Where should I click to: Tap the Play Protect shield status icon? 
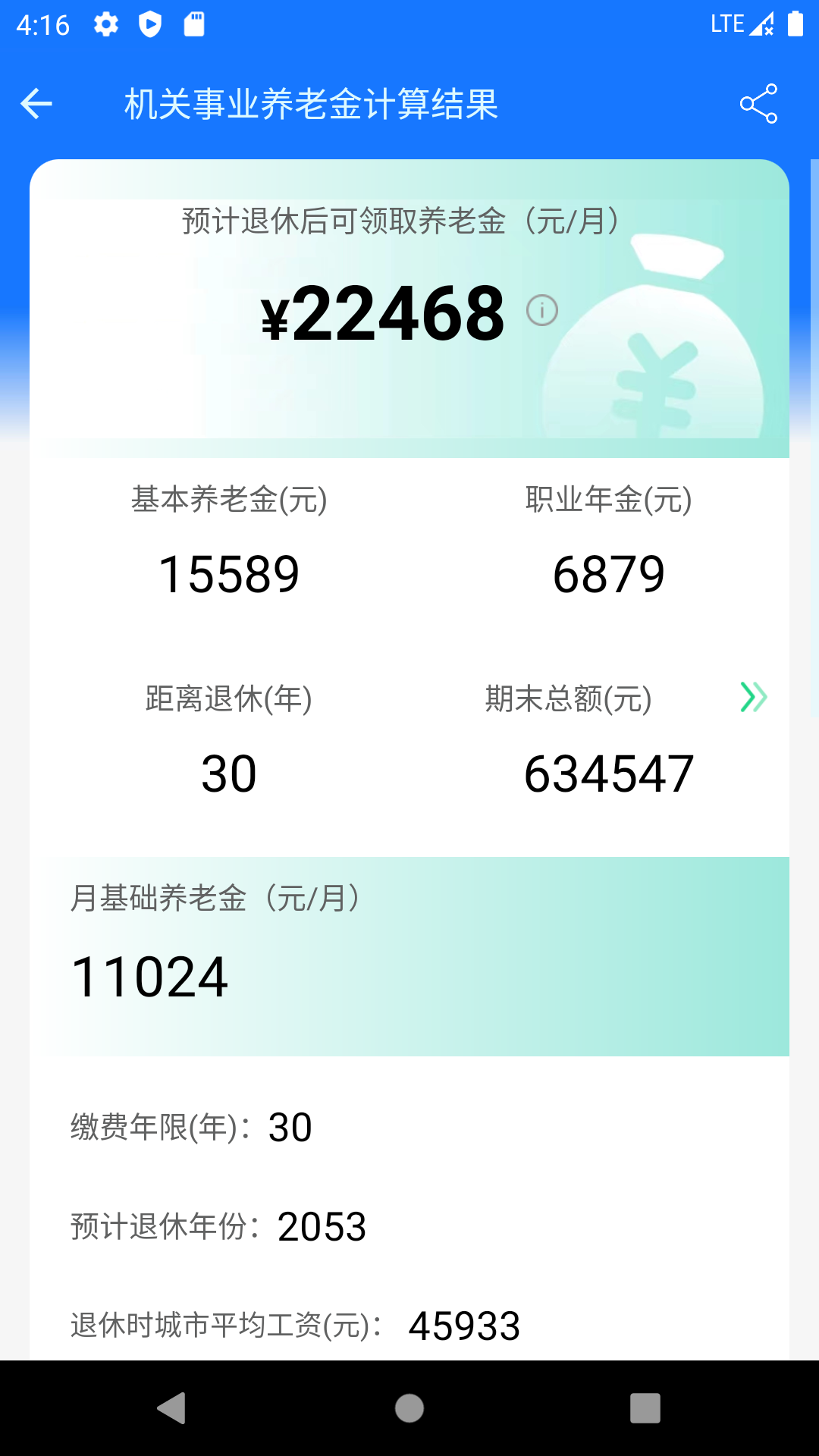tap(152, 24)
